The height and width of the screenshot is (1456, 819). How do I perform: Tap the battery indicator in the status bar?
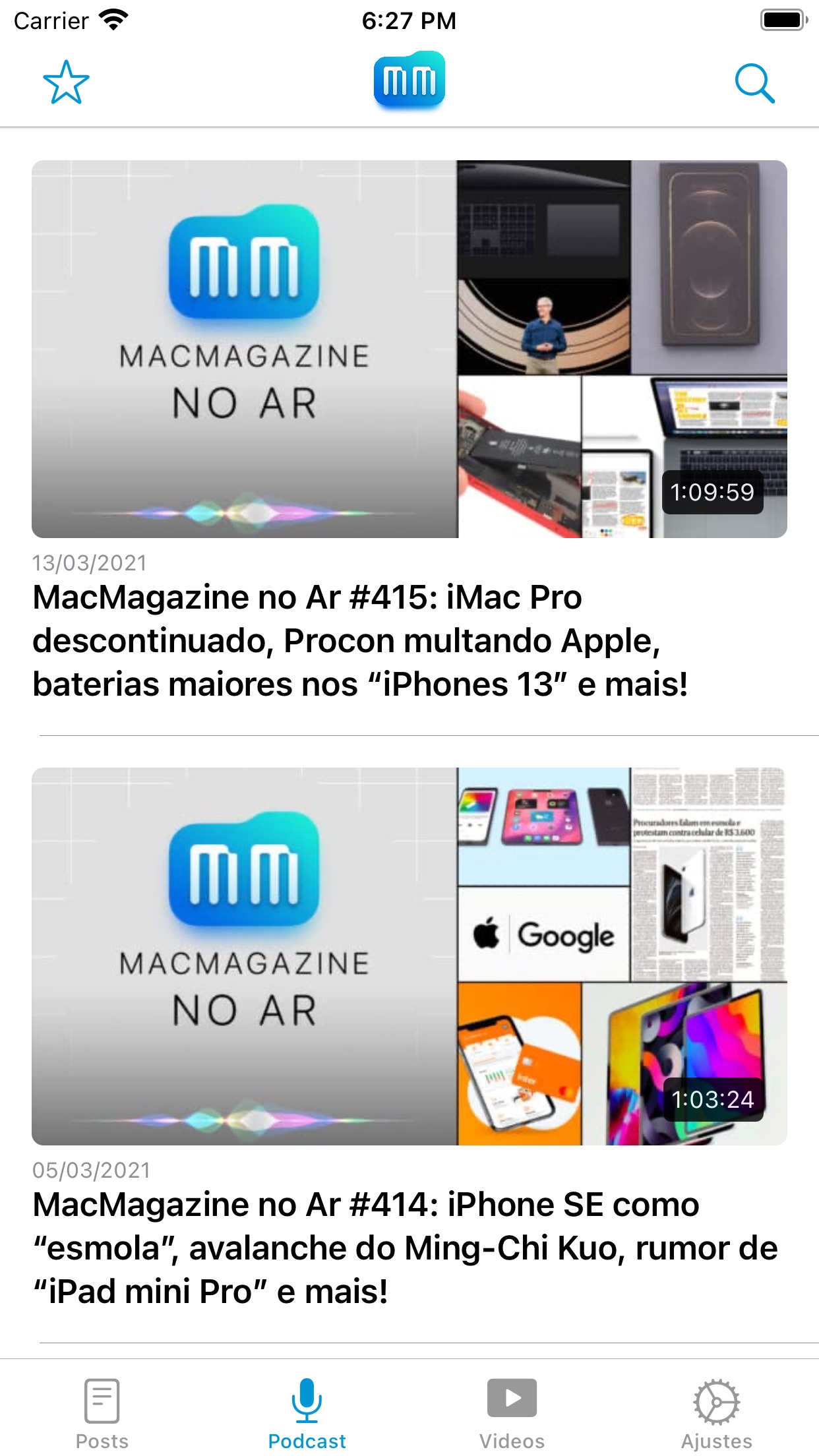pyautogui.click(x=781, y=19)
